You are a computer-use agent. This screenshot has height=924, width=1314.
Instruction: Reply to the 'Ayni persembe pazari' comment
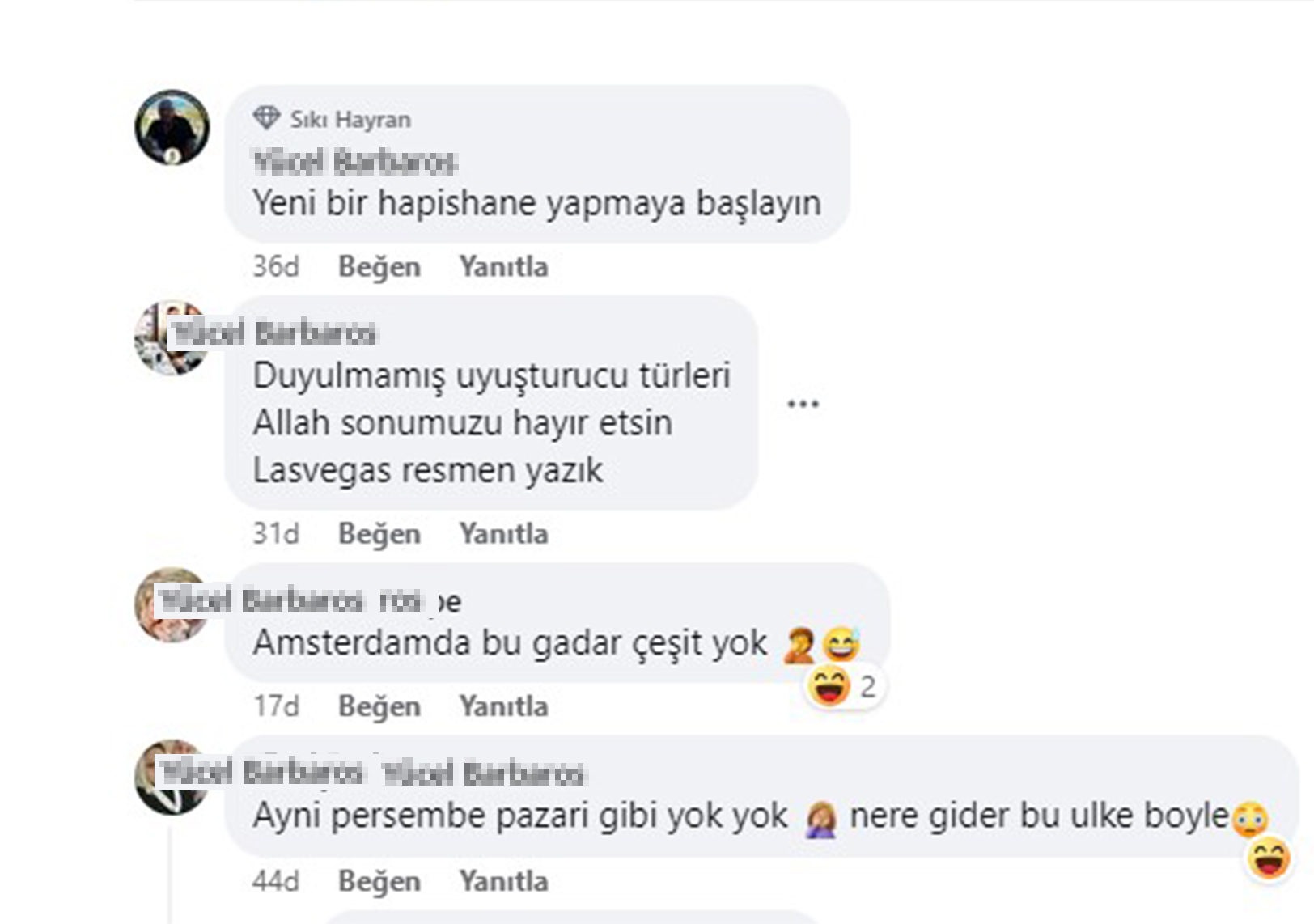click(x=503, y=881)
